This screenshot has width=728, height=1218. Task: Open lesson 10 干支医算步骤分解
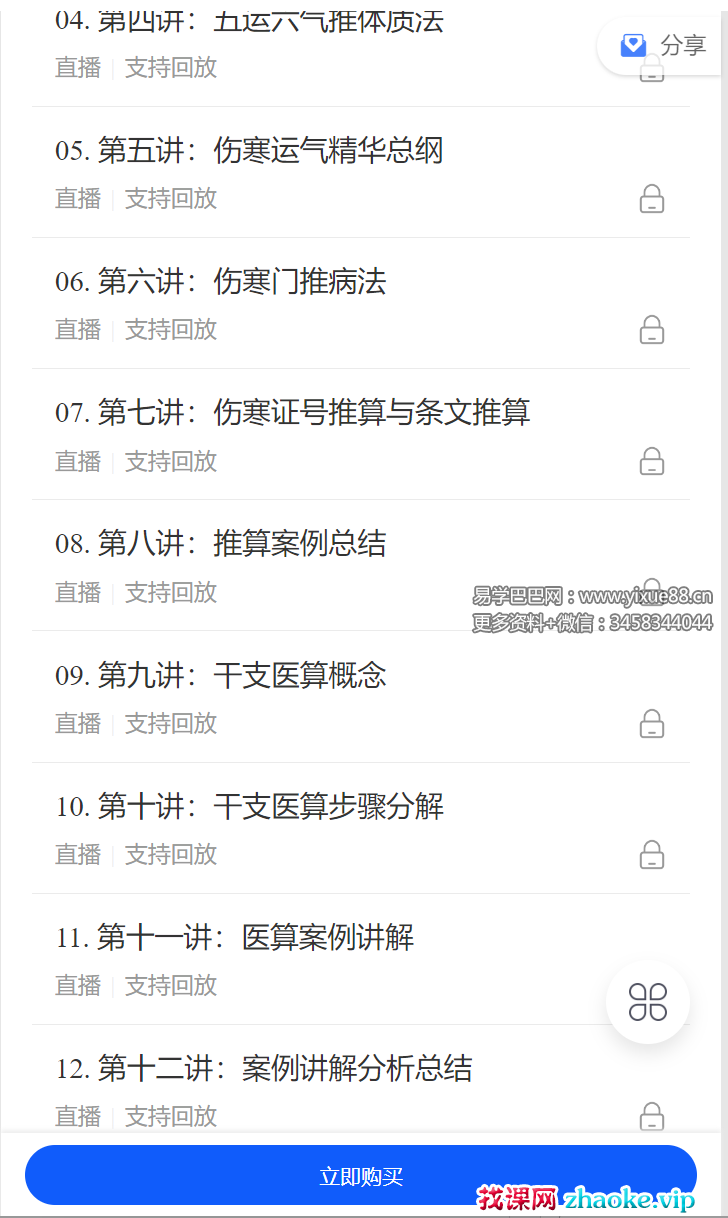(x=249, y=806)
